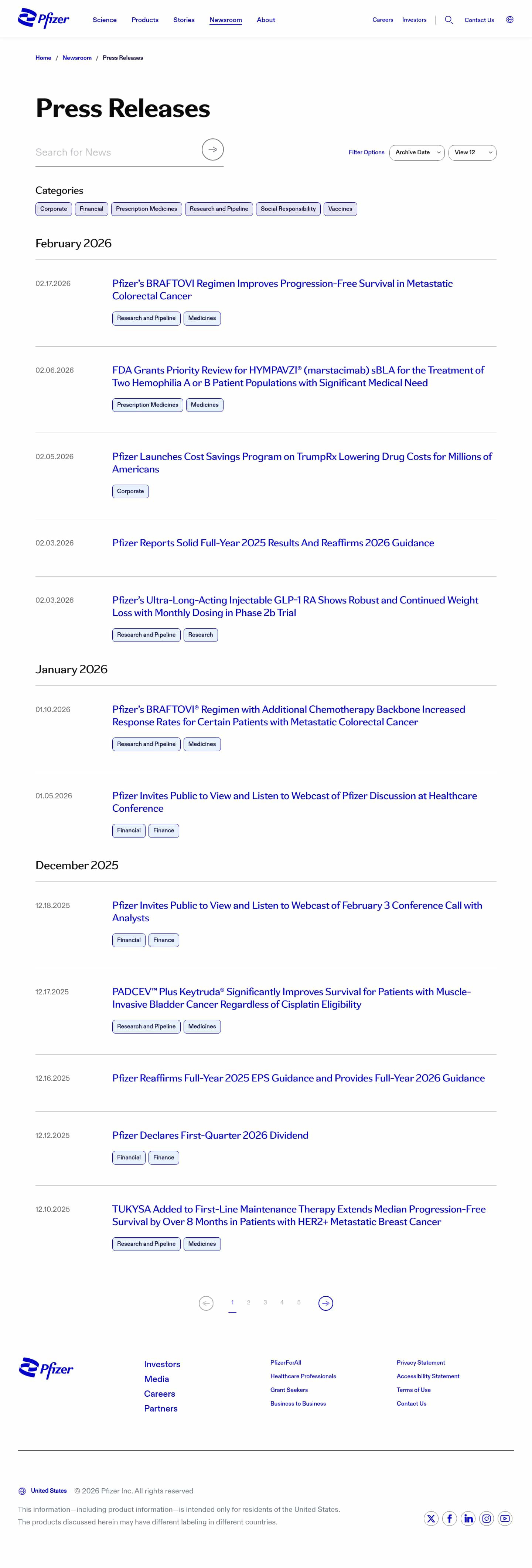Open First-Quarter 2026 Dividend release
The width and height of the screenshot is (532, 1568).
210,1135
